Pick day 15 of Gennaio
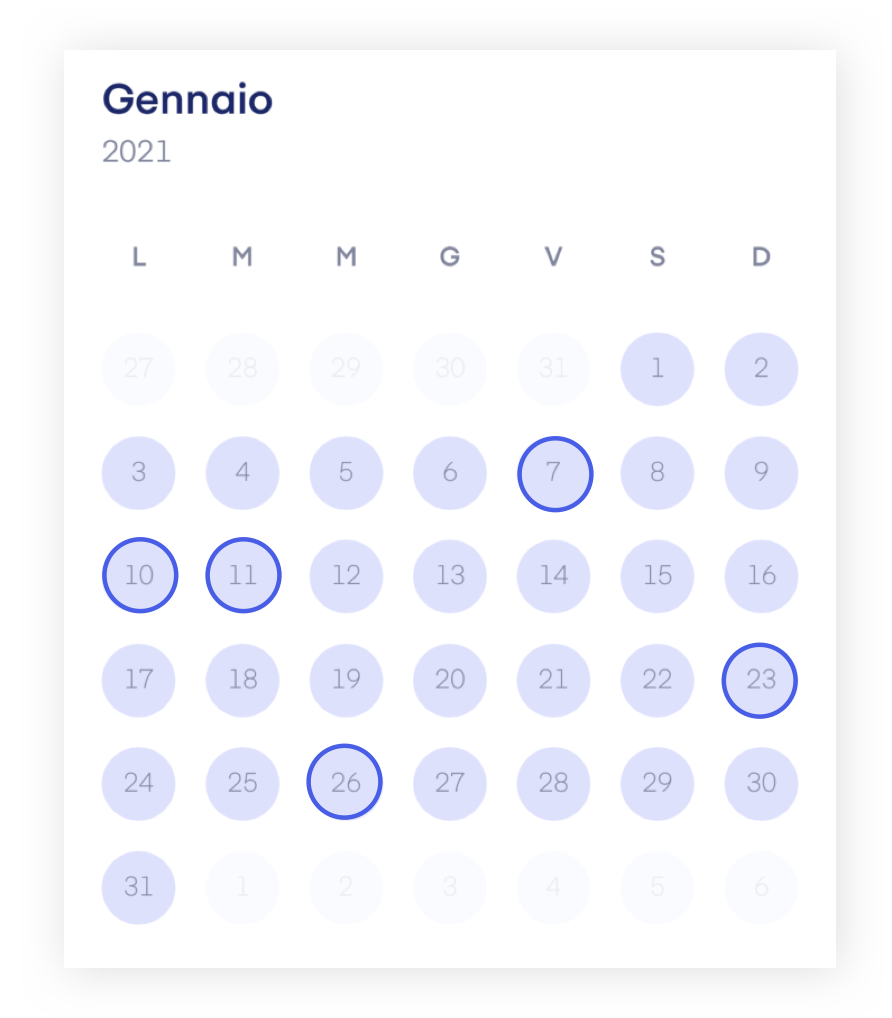 657,576
